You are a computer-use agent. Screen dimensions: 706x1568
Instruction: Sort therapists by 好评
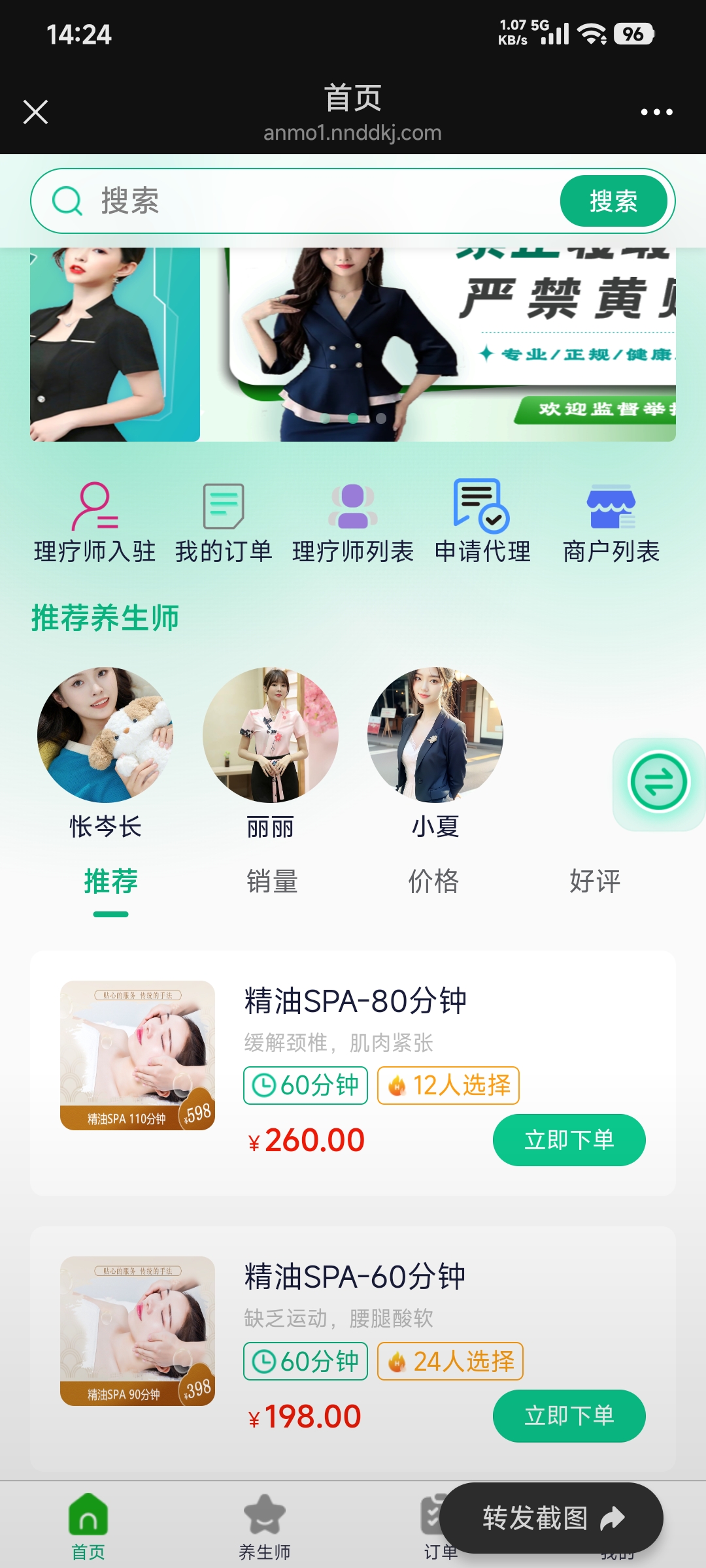click(596, 882)
